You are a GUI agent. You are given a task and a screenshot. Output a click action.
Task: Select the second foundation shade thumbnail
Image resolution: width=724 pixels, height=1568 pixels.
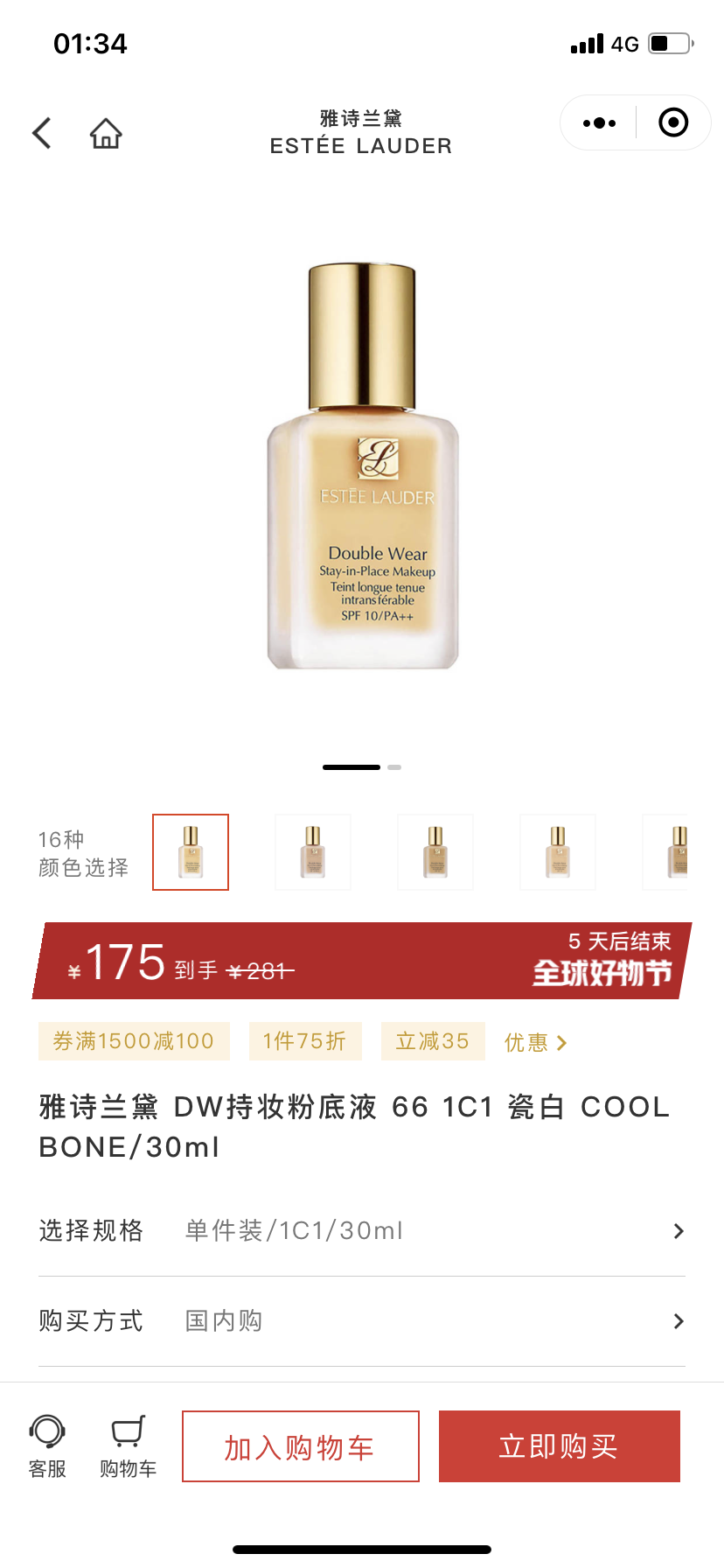pyautogui.click(x=313, y=852)
